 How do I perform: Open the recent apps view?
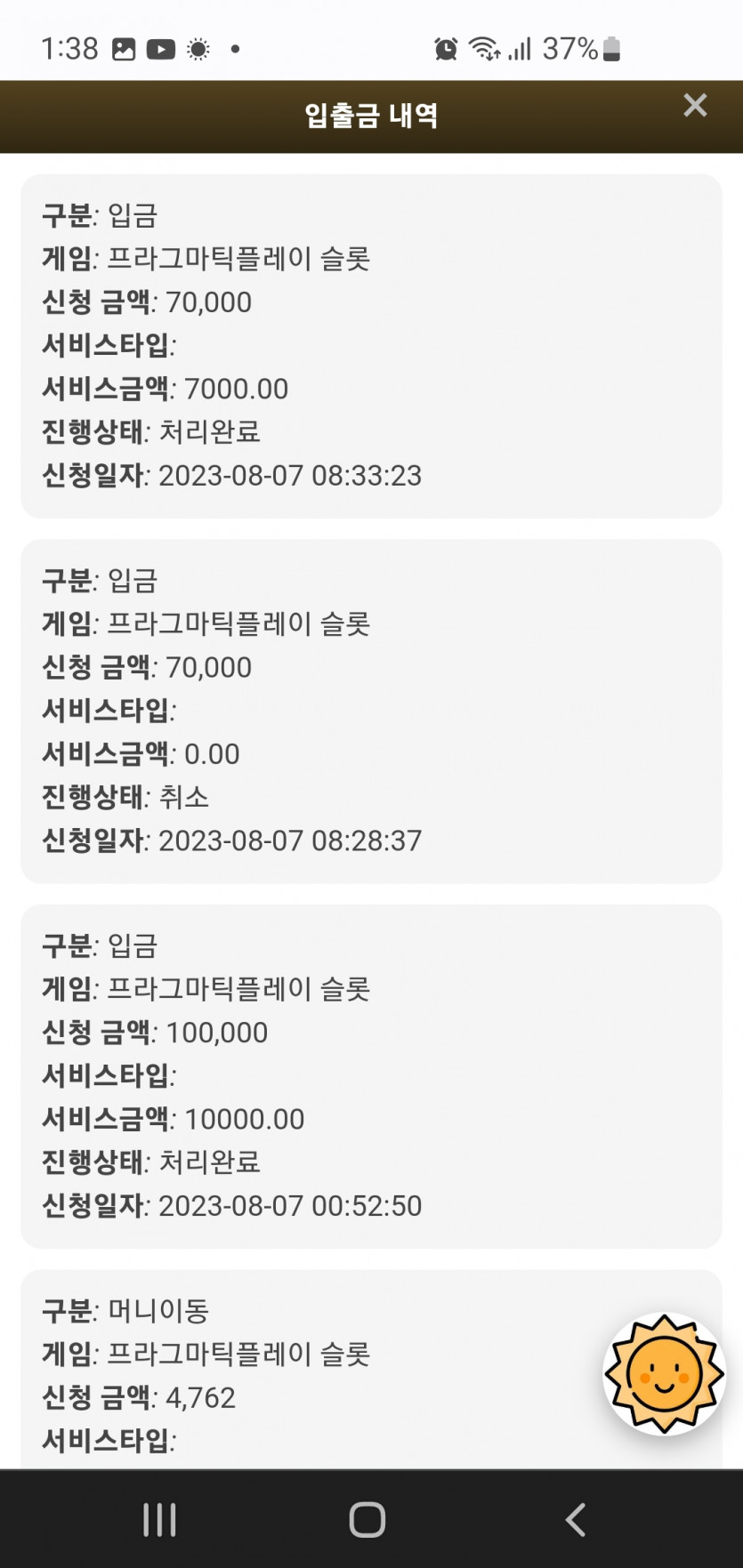tap(160, 1519)
